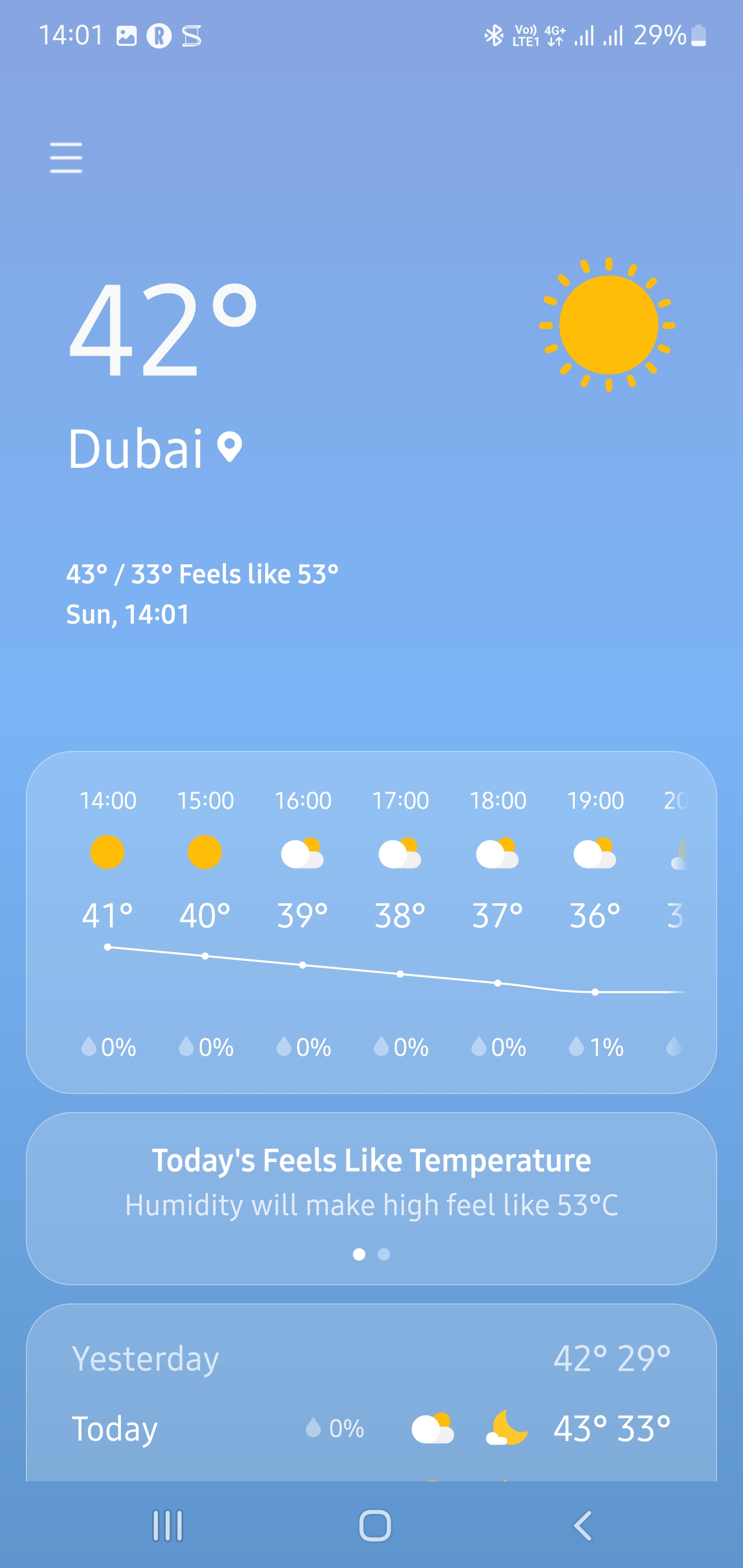Tap the Dubai location name
743x1568 pixels.
(x=135, y=449)
